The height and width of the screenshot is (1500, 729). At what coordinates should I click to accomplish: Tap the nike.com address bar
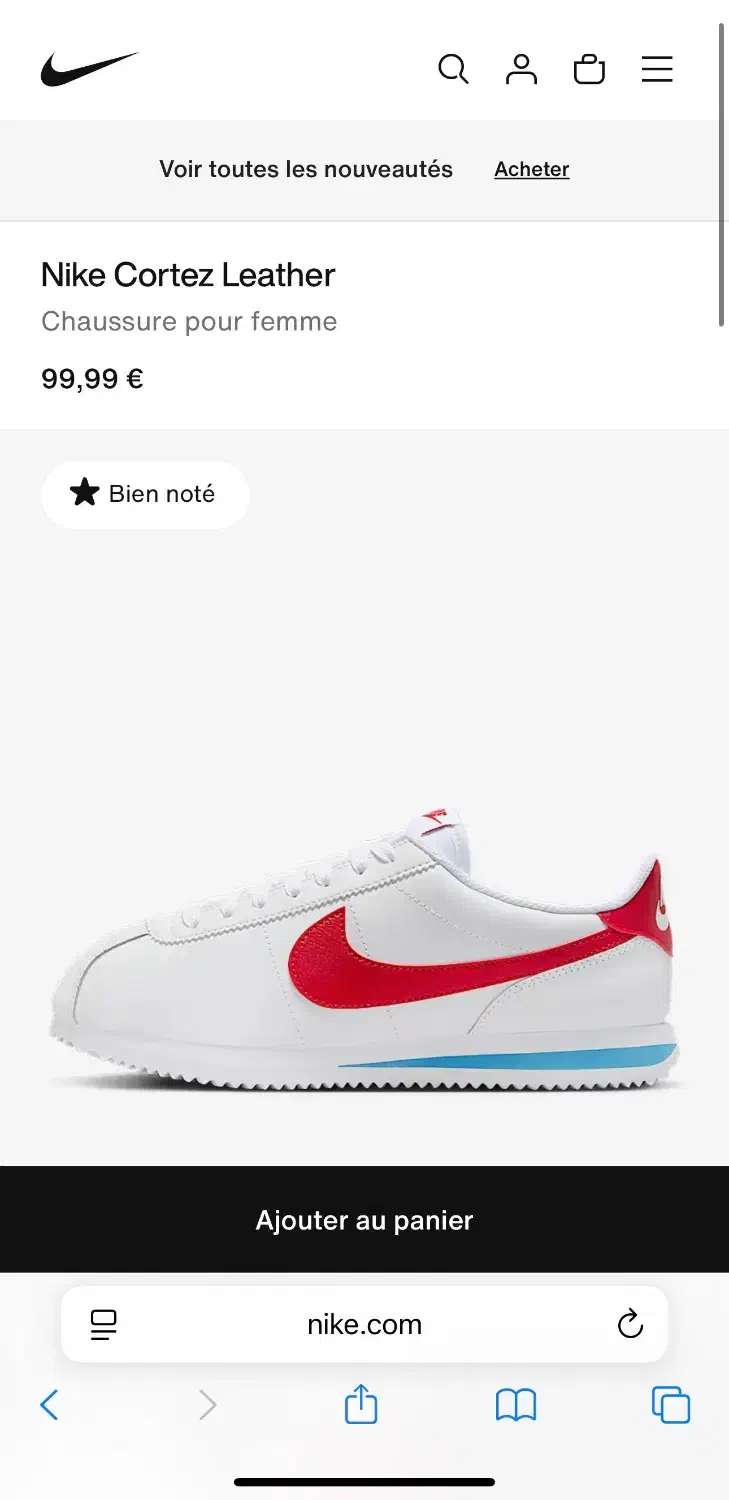pyautogui.click(x=364, y=1325)
